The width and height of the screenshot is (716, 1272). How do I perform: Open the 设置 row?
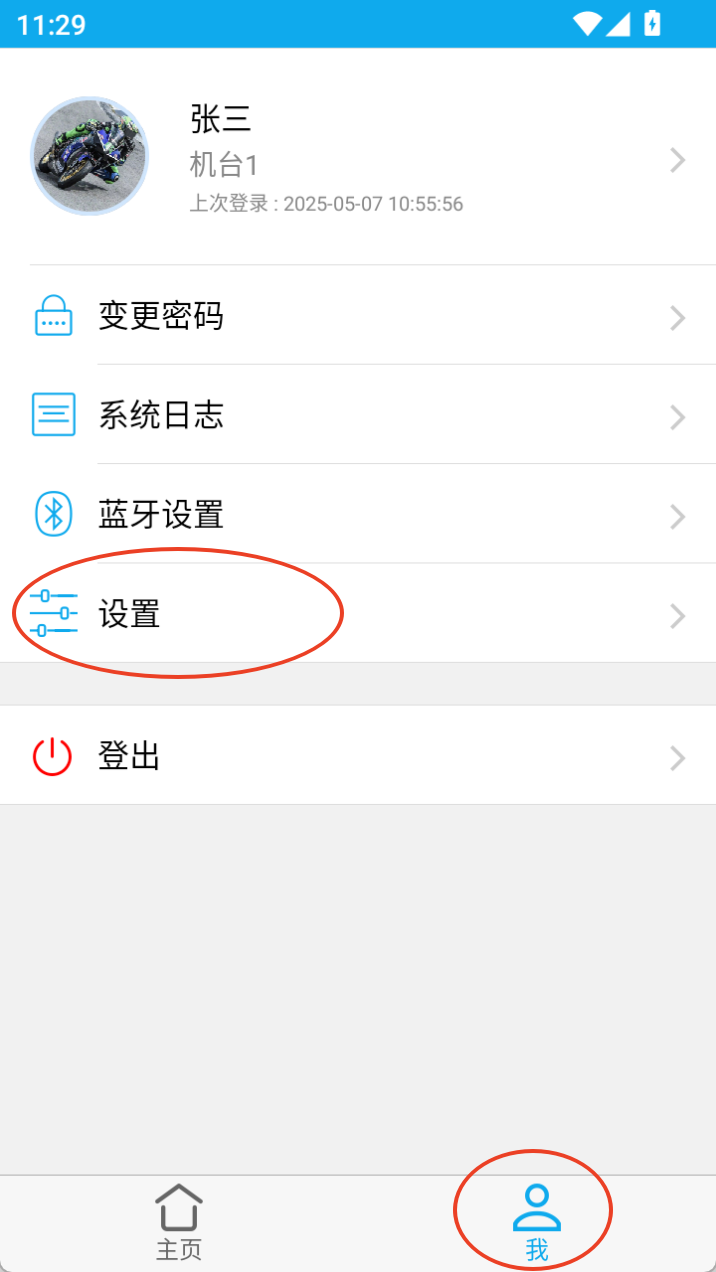point(358,613)
